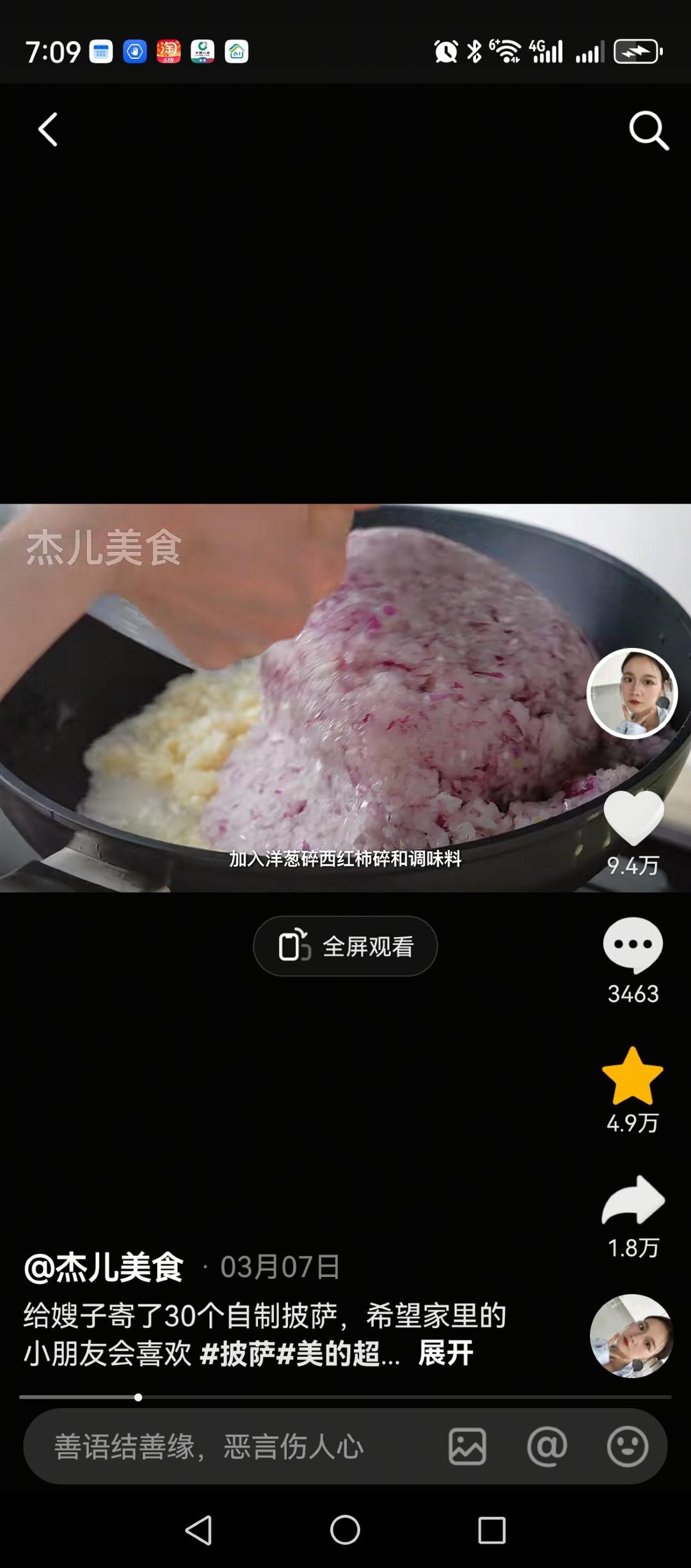Share this video via the arrow icon
Viewport: 691px width, 1568px height.
pyautogui.click(x=633, y=1201)
